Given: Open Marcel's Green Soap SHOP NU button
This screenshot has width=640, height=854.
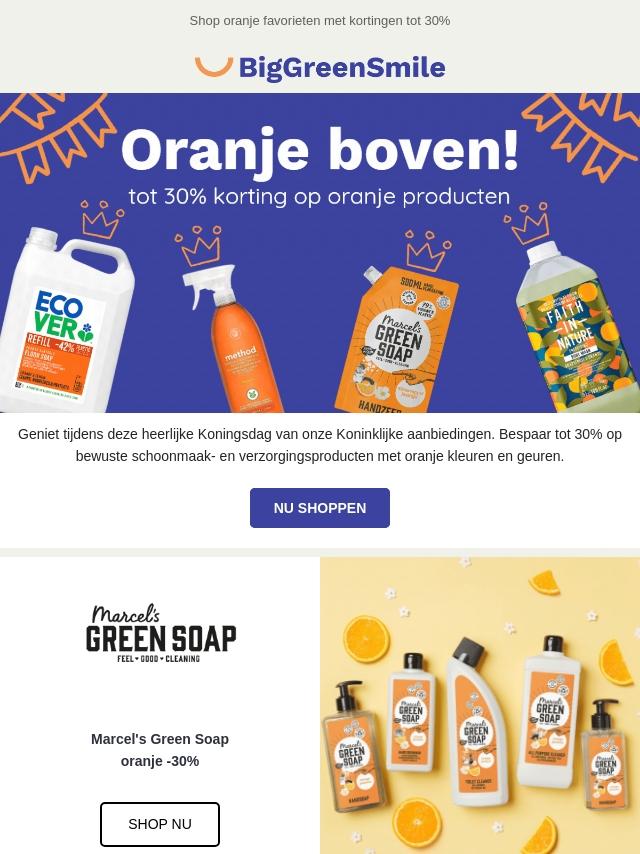Looking at the screenshot, I should coord(160,824).
